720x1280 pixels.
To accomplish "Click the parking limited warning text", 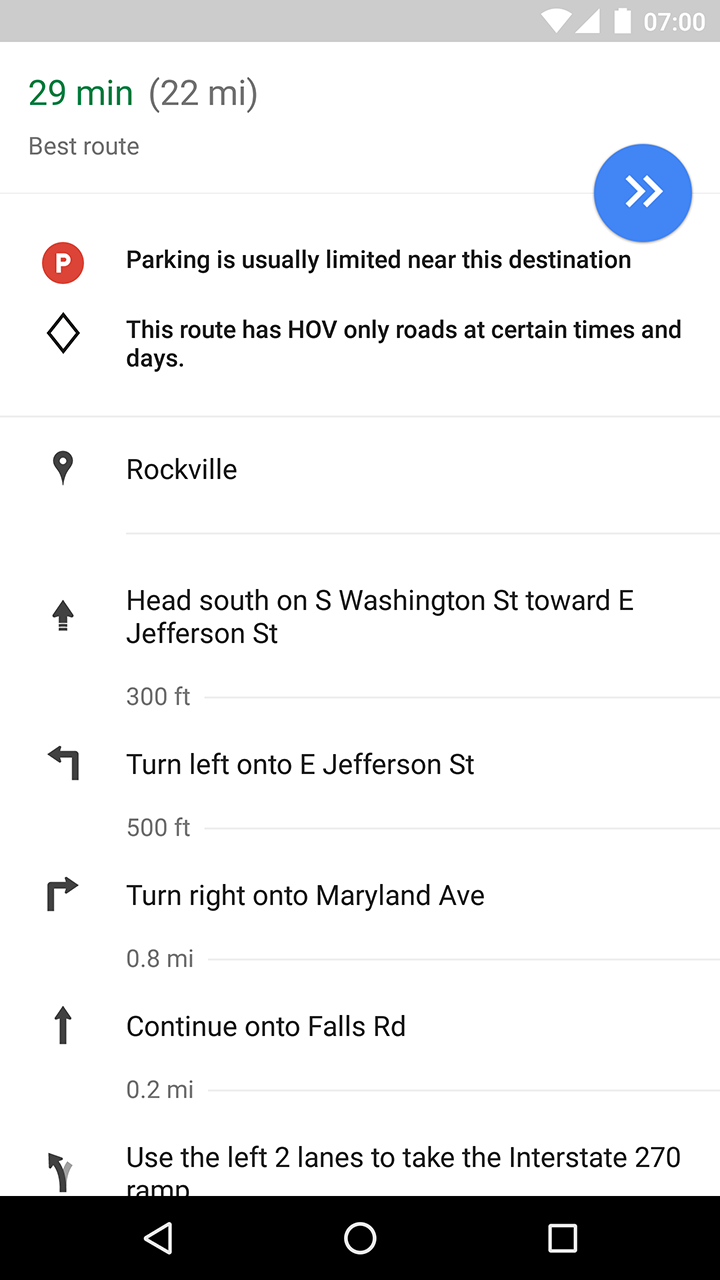I will point(378,259).
